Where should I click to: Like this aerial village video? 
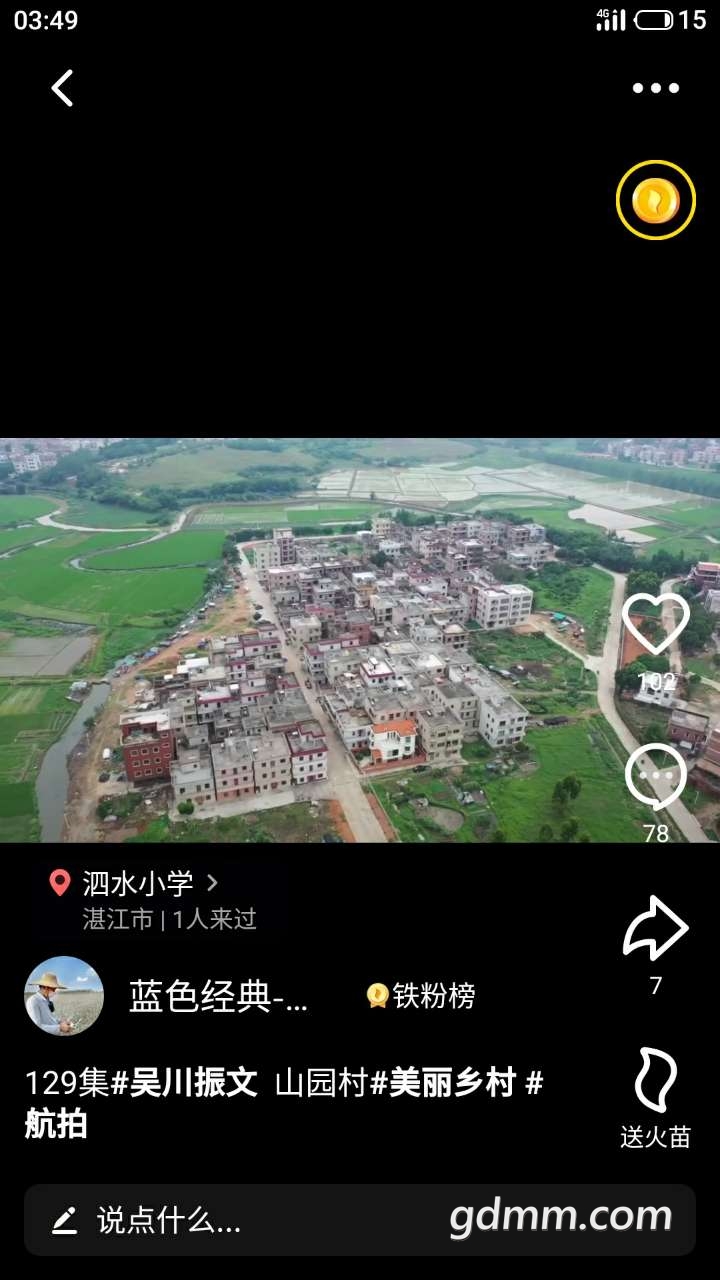click(655, 625)
